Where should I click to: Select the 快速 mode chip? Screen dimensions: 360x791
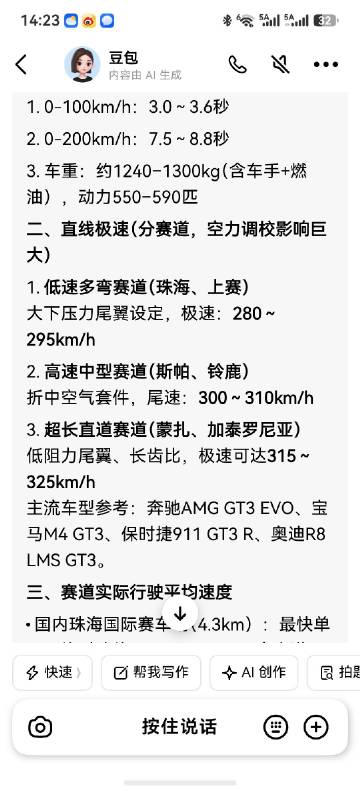pos(52,672)
